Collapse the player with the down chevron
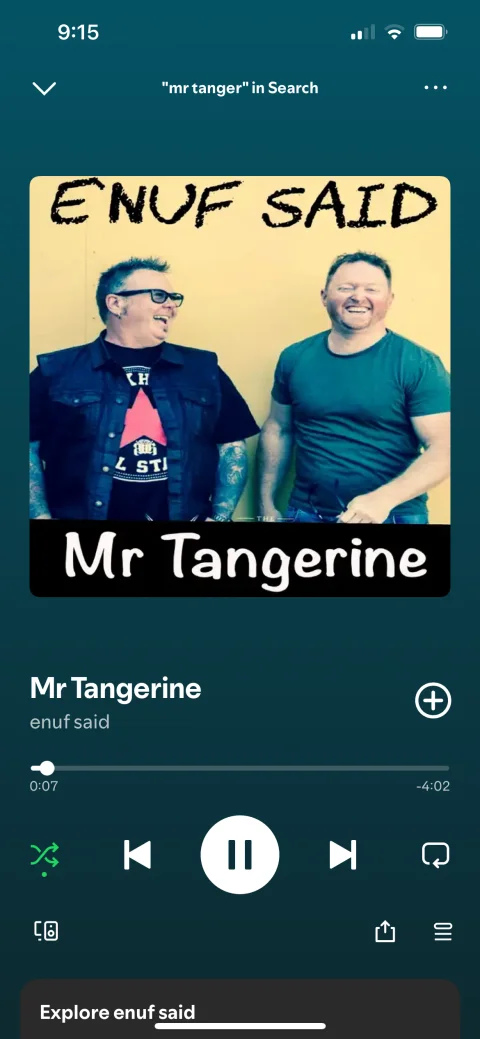The height and width of the screenshot is (1039, 480). tap(44, 88)
